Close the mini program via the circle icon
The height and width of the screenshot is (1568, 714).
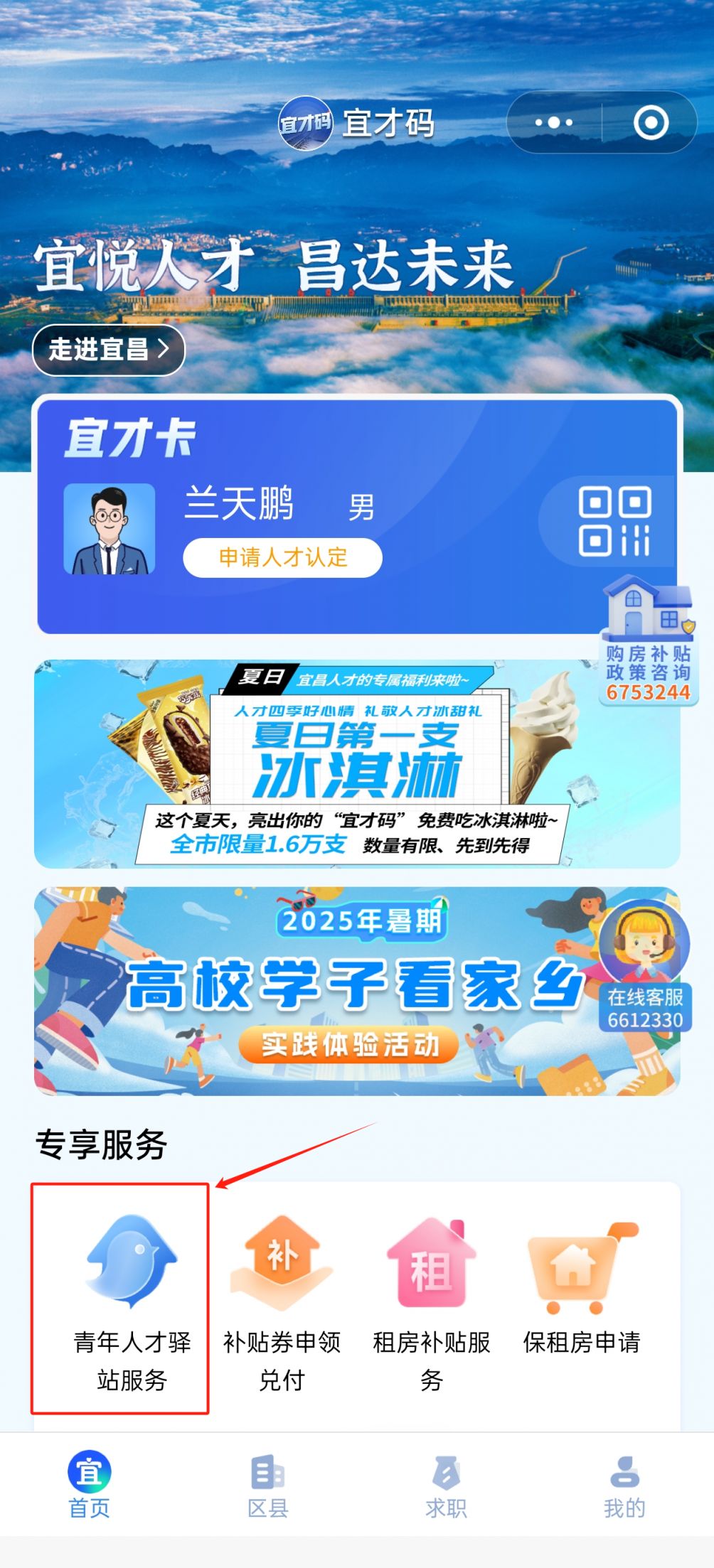pyautogui.click(x=651, y=122)
